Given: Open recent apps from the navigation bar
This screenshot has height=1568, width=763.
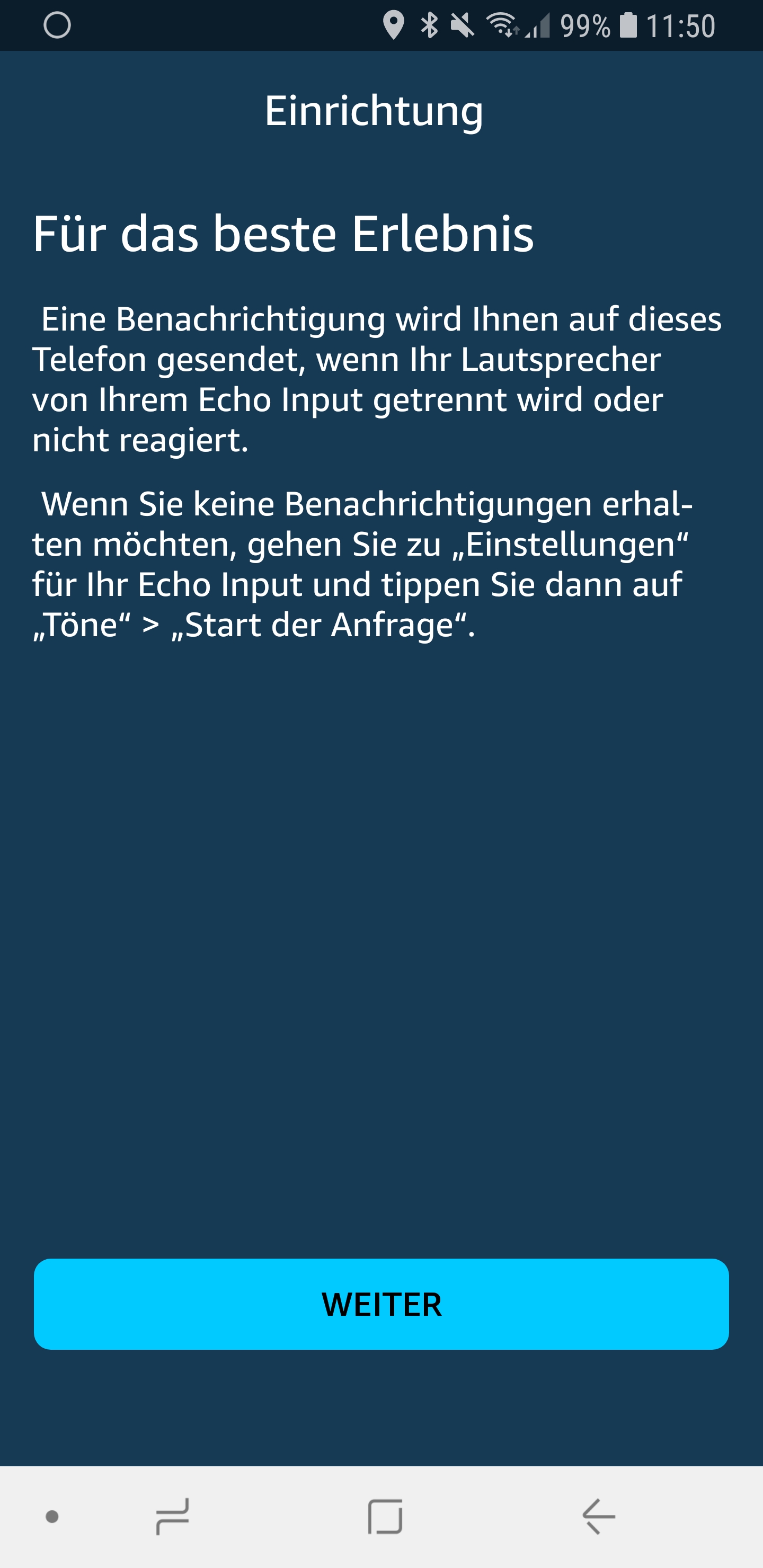Looking at the screenshot, I should click(x=172, y=1516).
